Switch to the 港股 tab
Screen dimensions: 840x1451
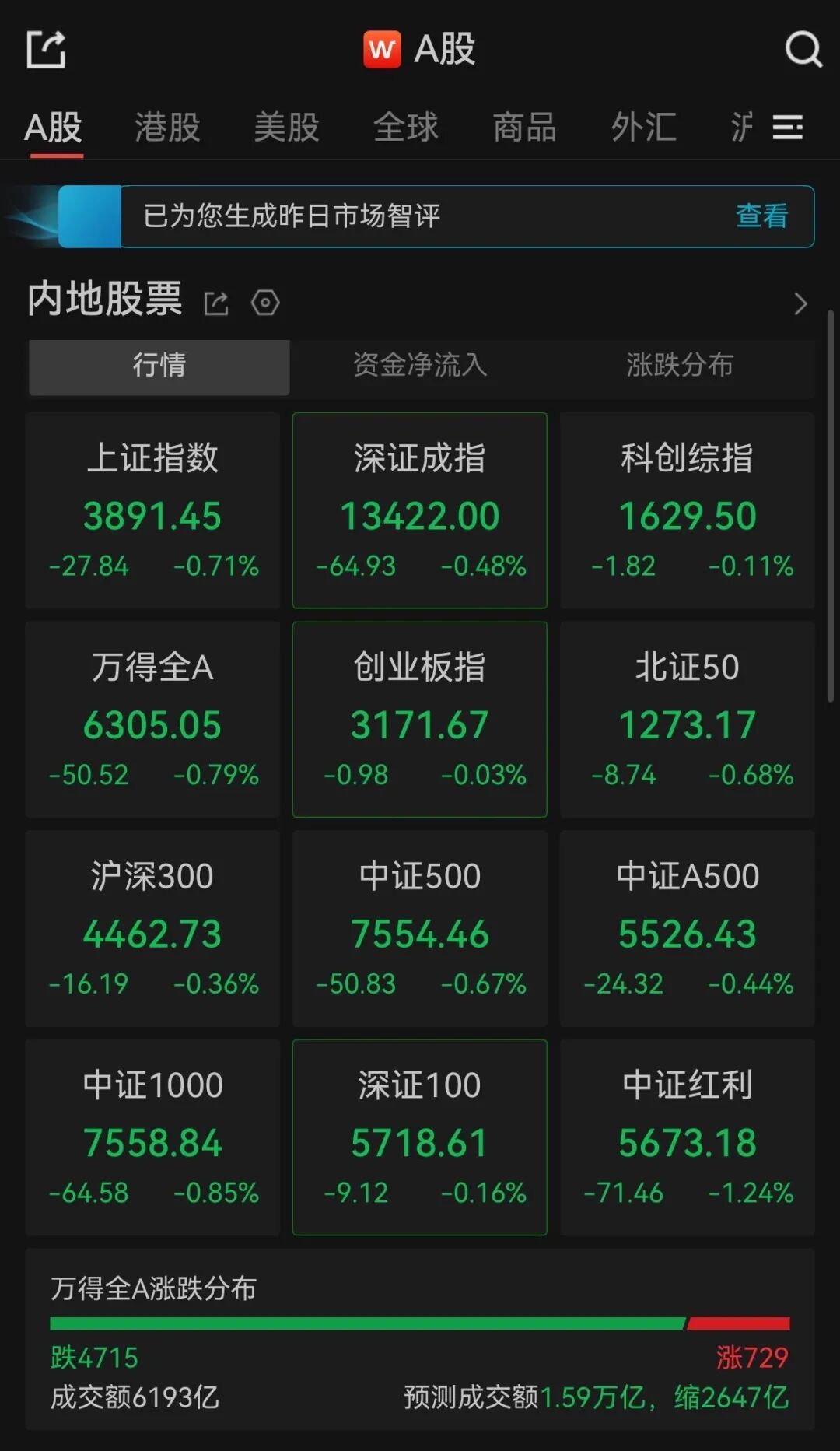(x=167, y=127)
